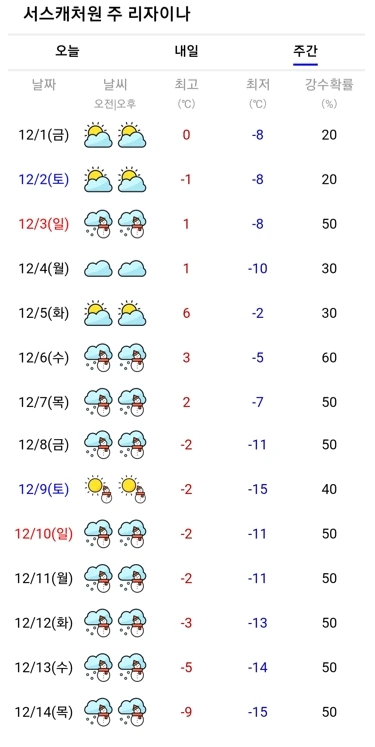Switch to the 오늘 tab
This screenshot has height=747, width=375.
pyautogui.click(x=67, y=51)
